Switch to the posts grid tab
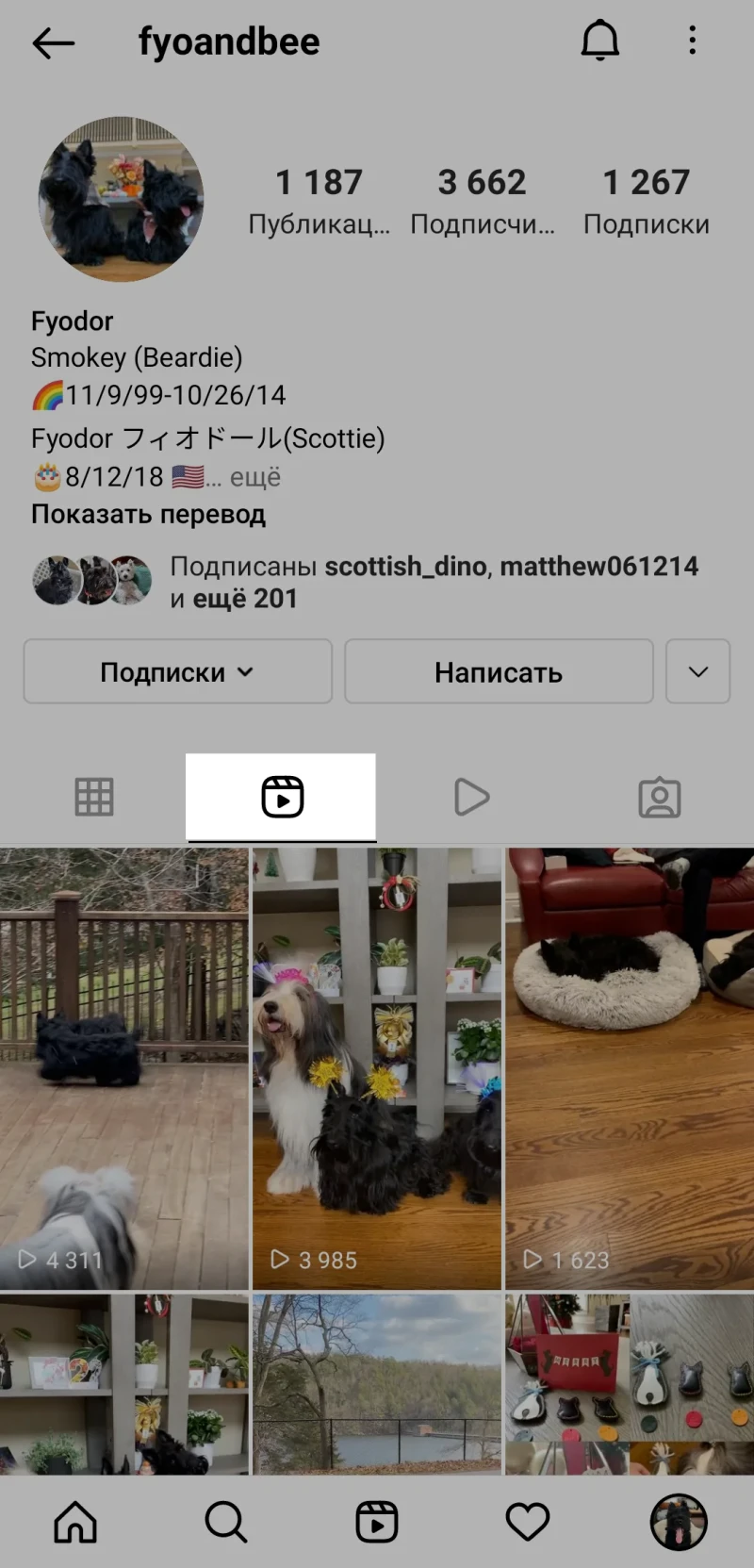The width and height of the screenshot is (754, 1568). coord(94,798)
